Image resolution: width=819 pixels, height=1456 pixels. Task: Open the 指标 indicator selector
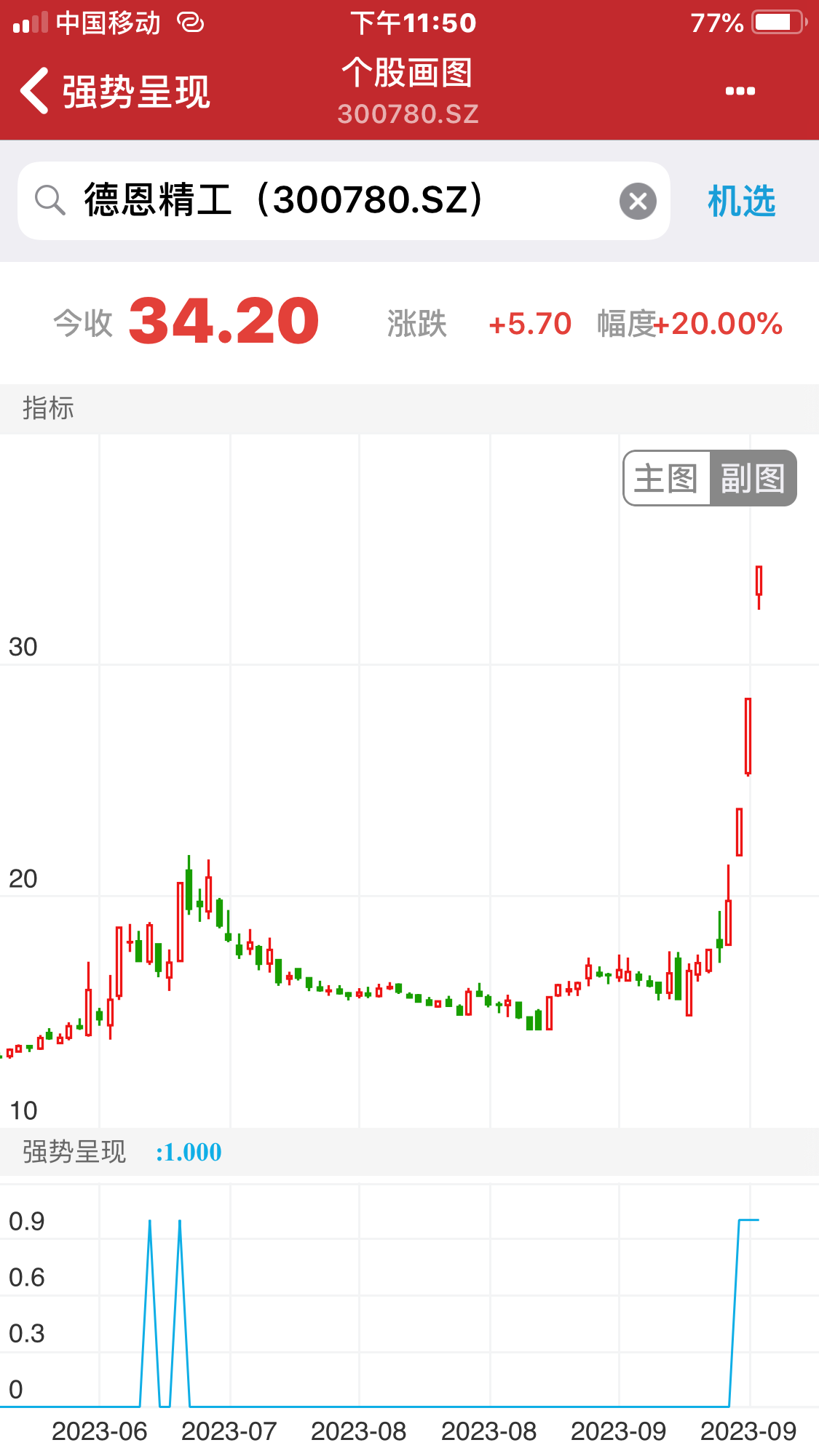coord(48,408)
